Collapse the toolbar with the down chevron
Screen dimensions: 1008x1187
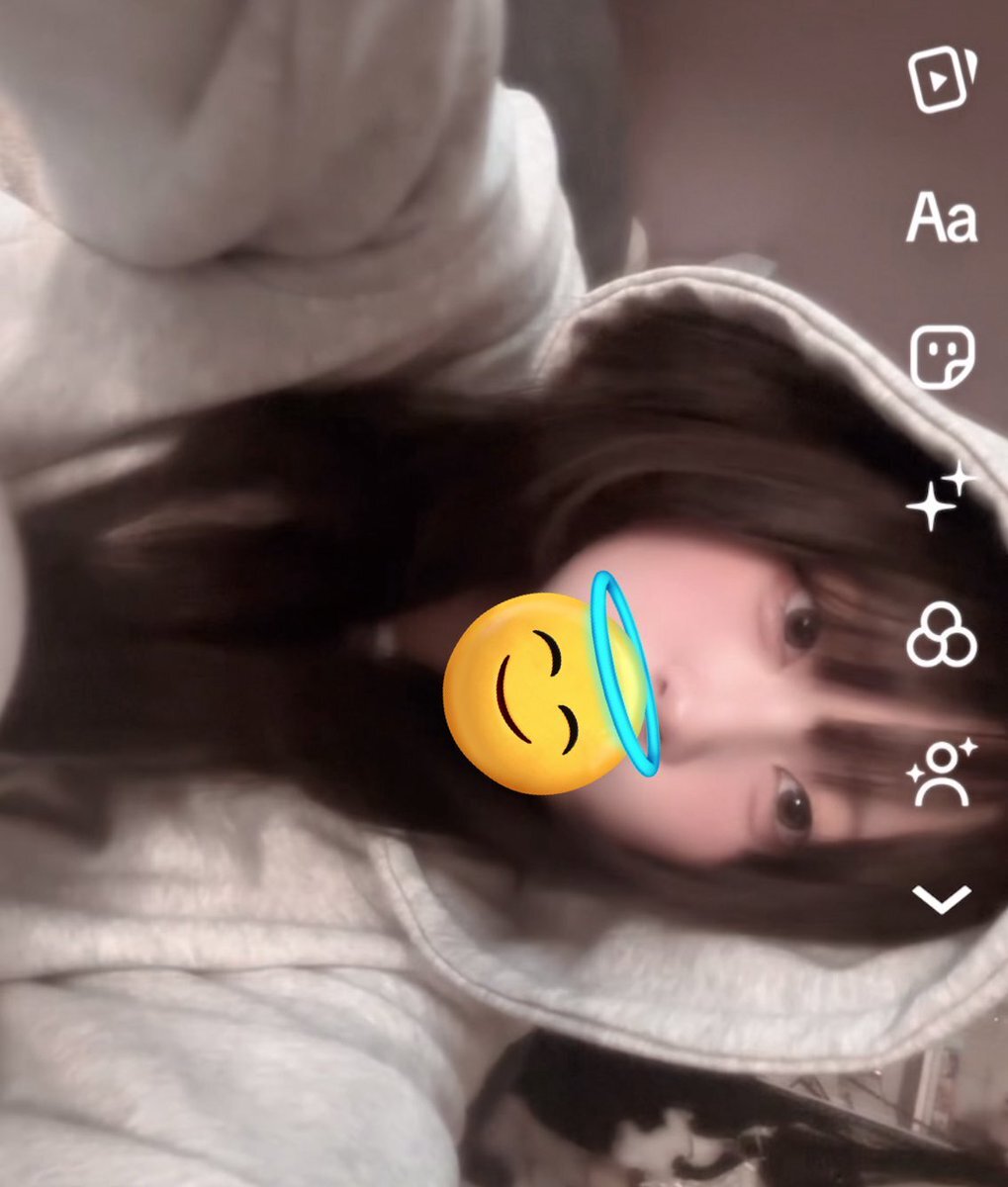click(x=941, y=899)
